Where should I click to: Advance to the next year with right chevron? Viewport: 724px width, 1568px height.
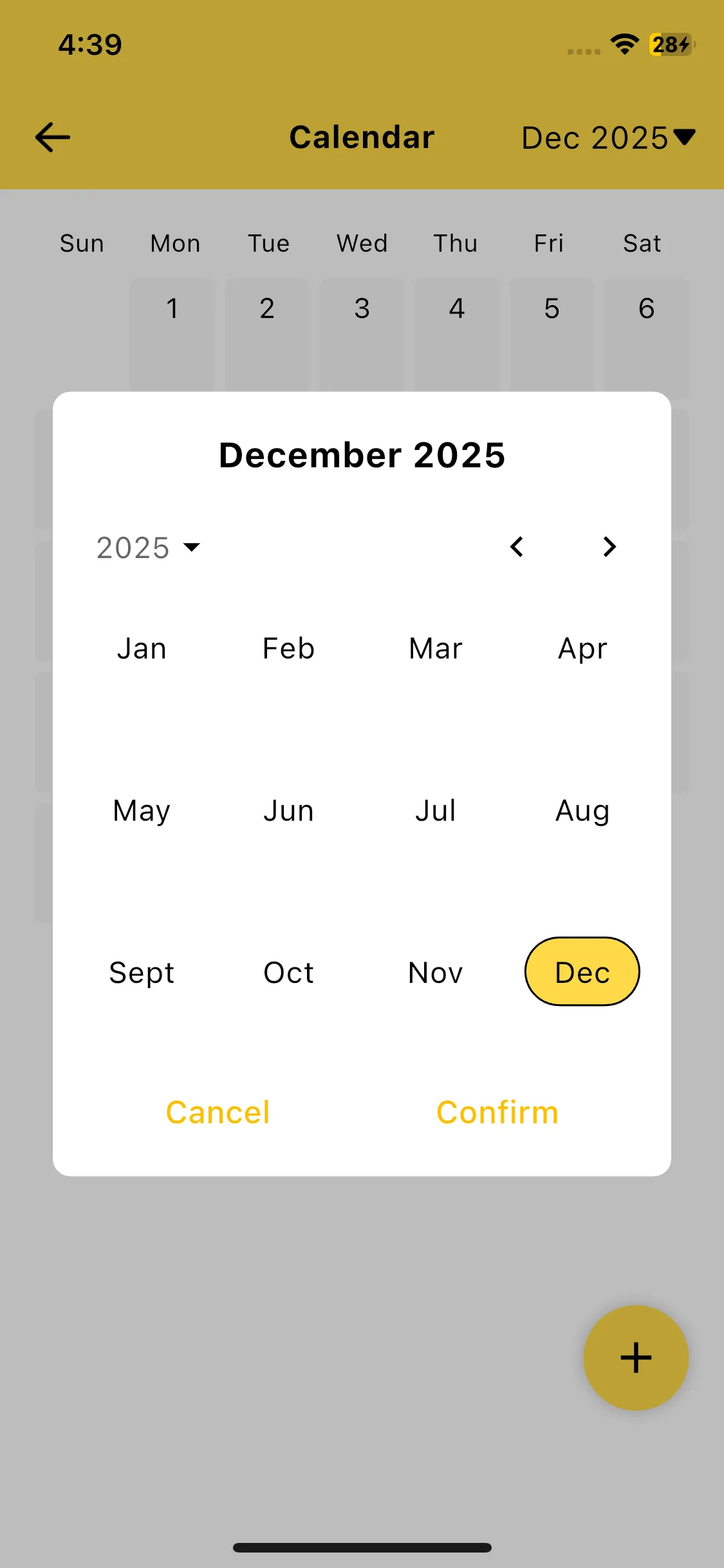point(609,547)
